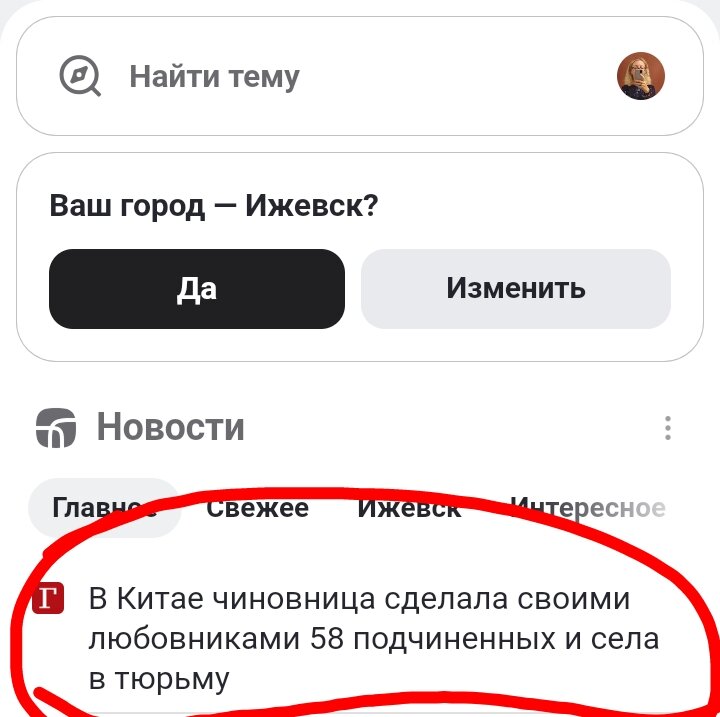
Task: Select the Главное tab
Action: pos(104,508)
